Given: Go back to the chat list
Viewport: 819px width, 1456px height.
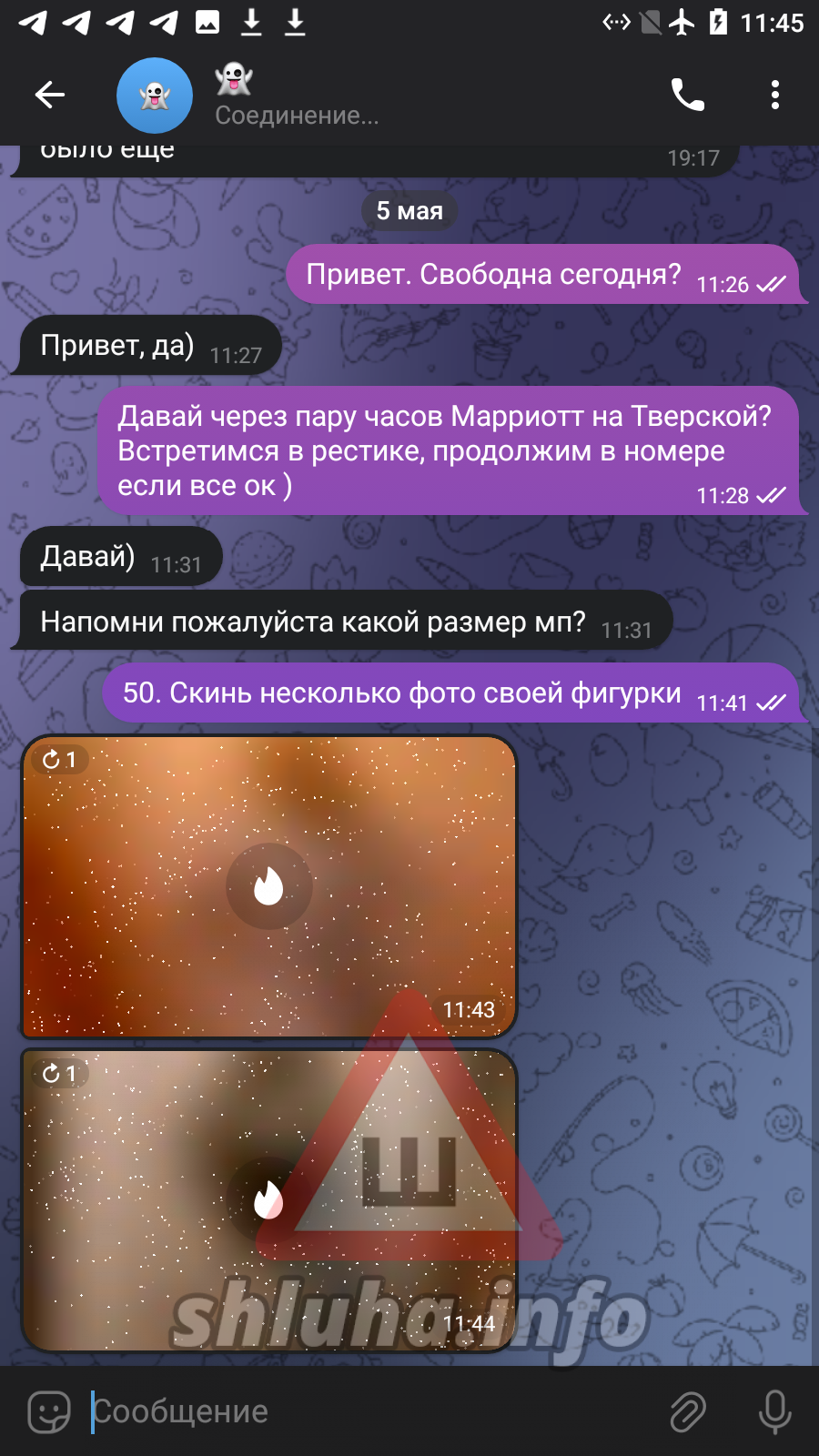Looking at the screenshot, I should tap(50, 95).
